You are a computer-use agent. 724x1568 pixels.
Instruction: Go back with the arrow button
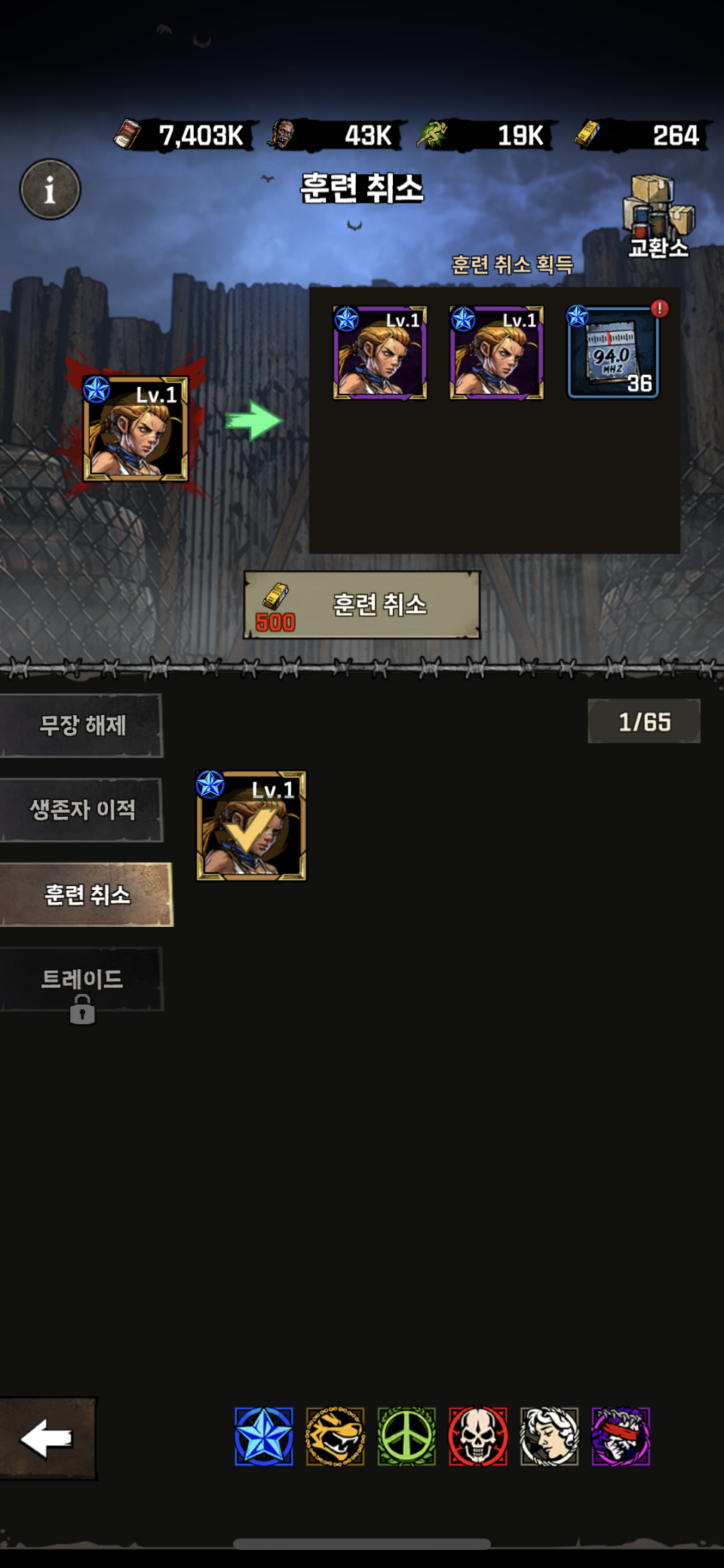(x=47, y=1438)
